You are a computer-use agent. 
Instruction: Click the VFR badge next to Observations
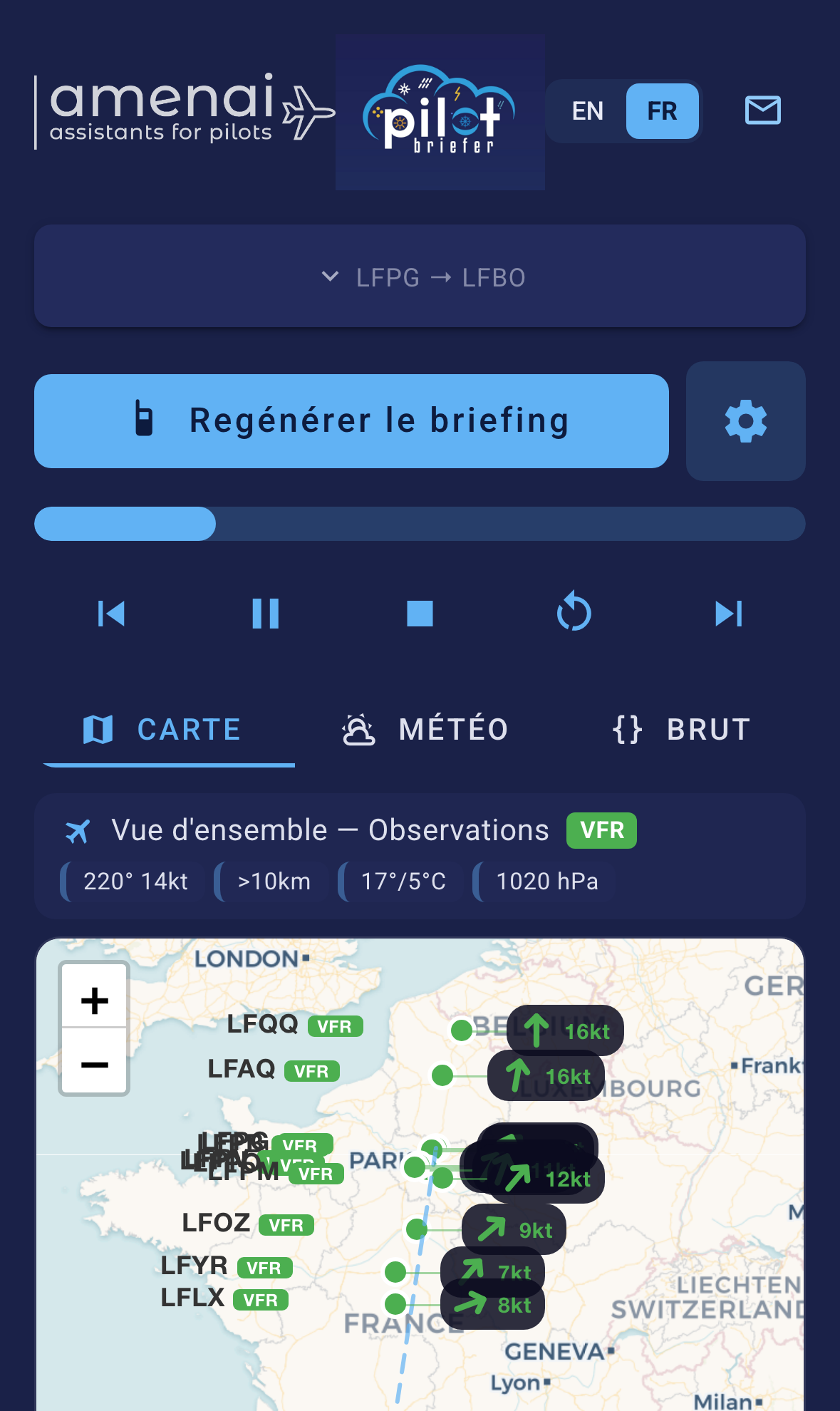click(601, 829)
